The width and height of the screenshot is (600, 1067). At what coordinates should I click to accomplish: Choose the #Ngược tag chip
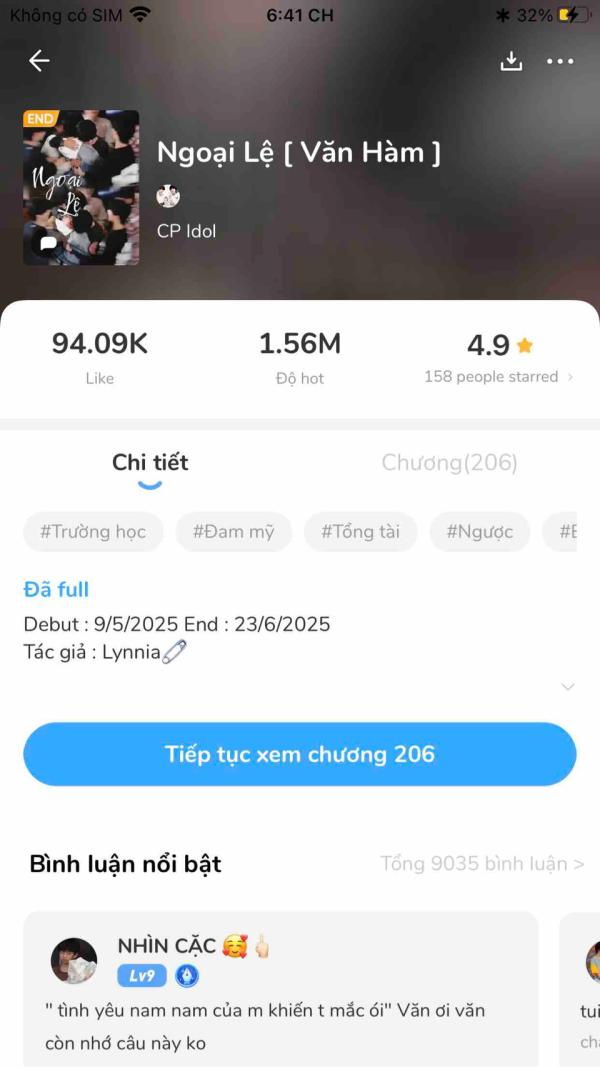[x=479, y=531]
